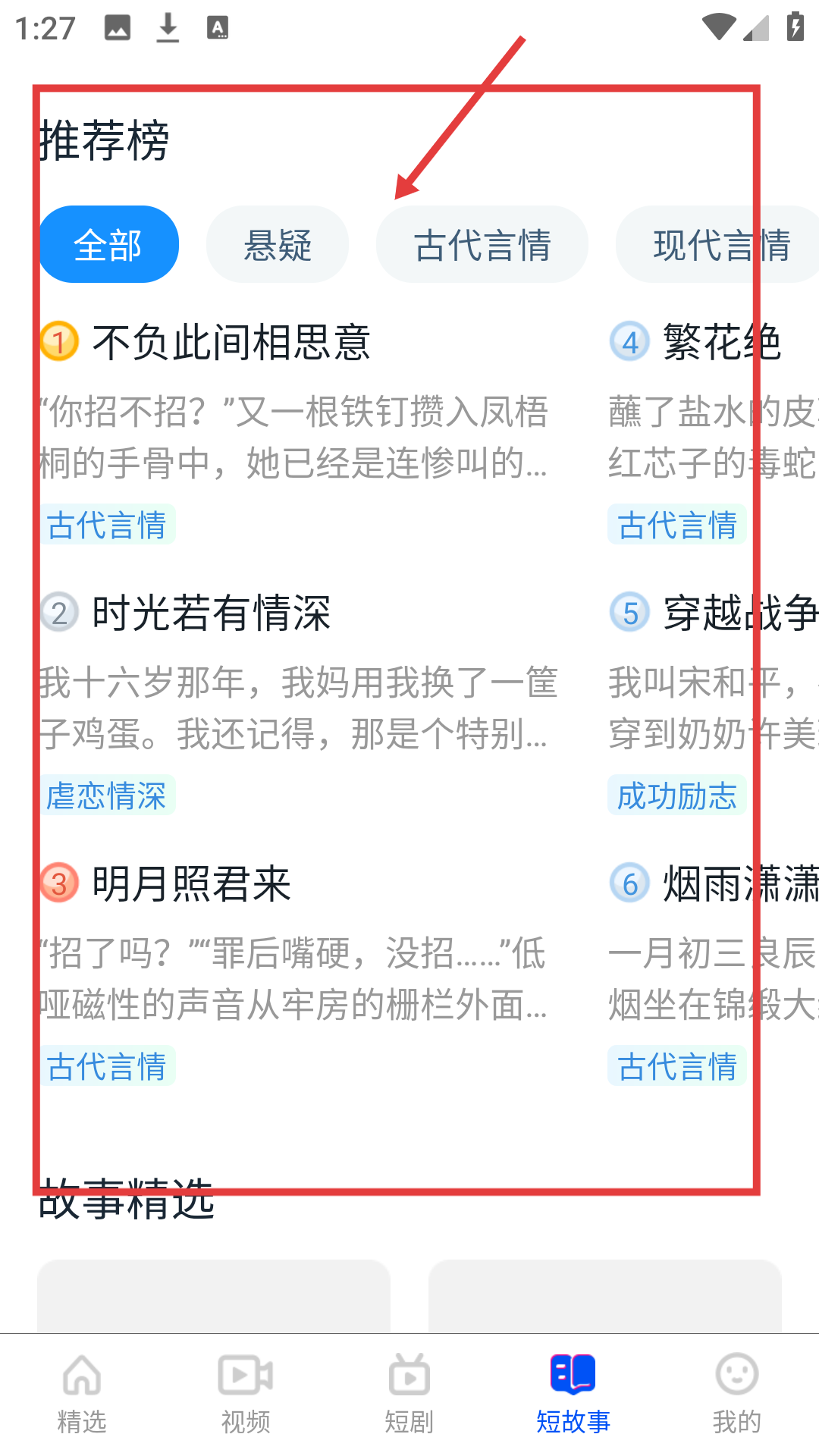
Task: Open the fourth-ranked story 繁花绝
Action: (720, 342)
